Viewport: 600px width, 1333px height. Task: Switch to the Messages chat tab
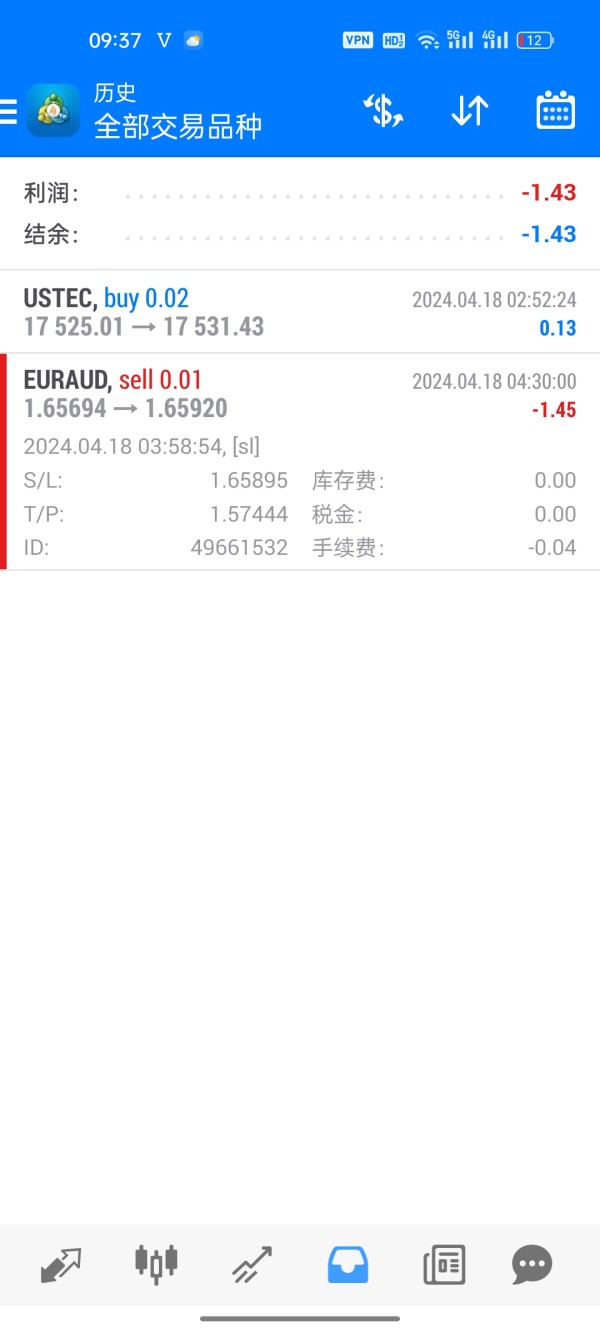(532, 1265)
